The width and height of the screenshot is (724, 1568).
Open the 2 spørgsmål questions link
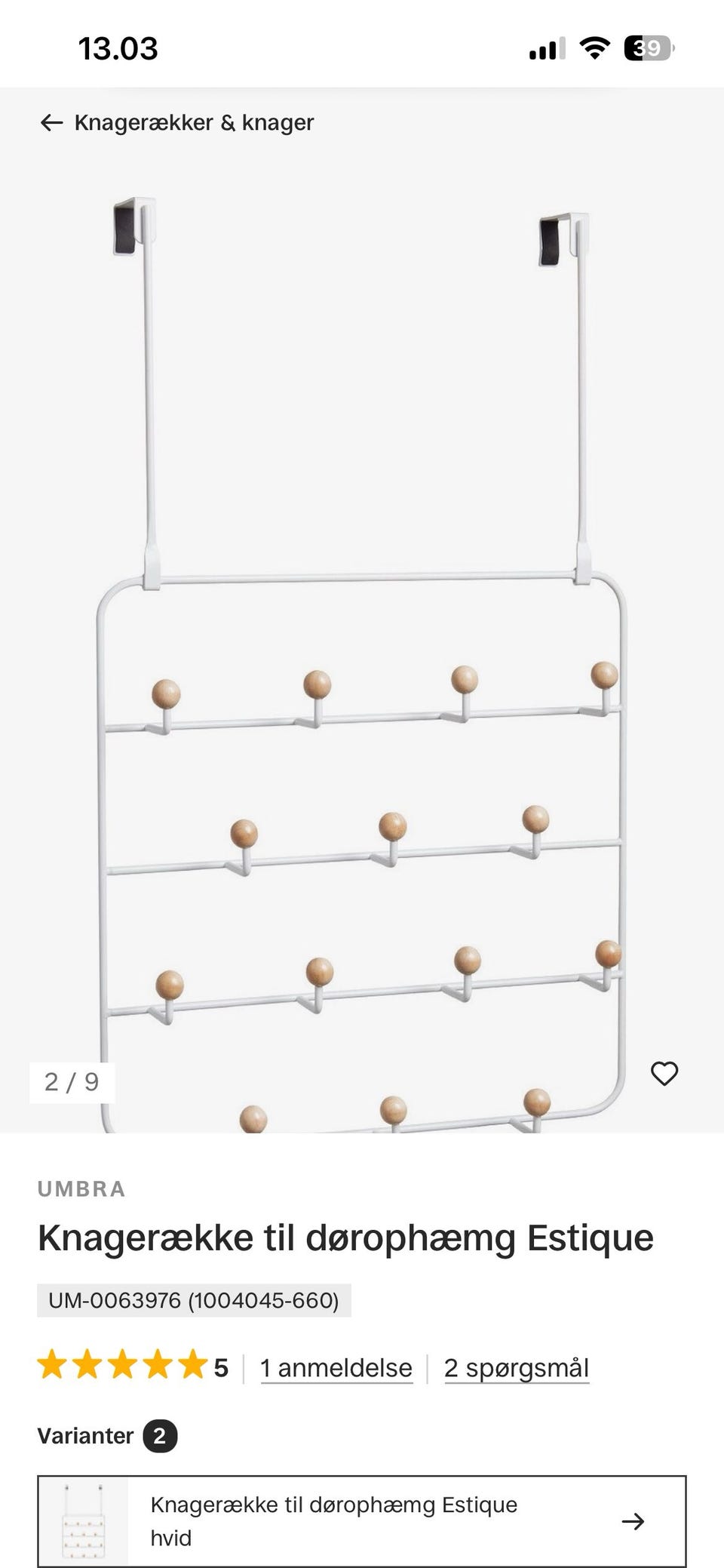tap(517, 1367)
